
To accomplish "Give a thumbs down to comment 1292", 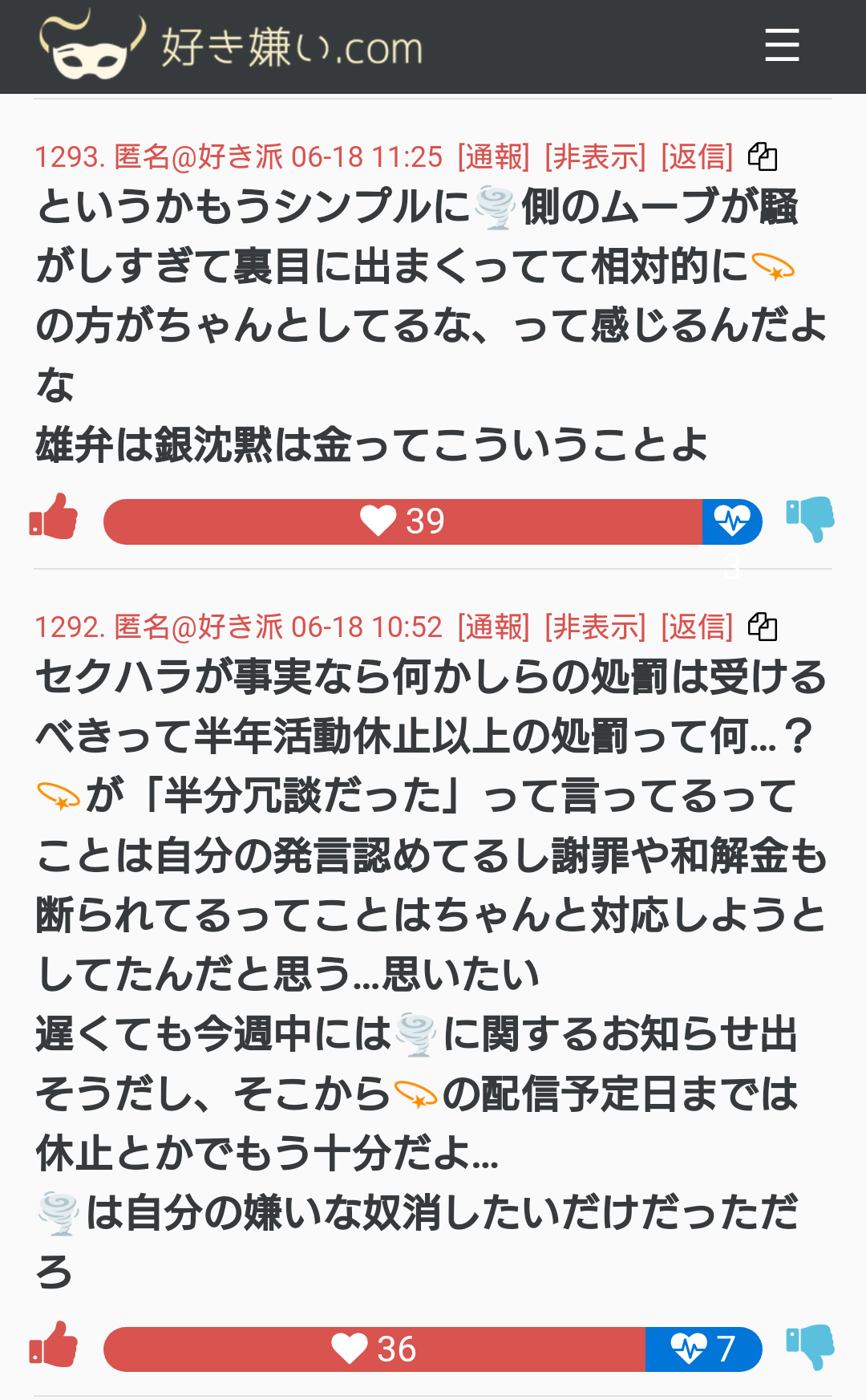I will point(810,1346).
